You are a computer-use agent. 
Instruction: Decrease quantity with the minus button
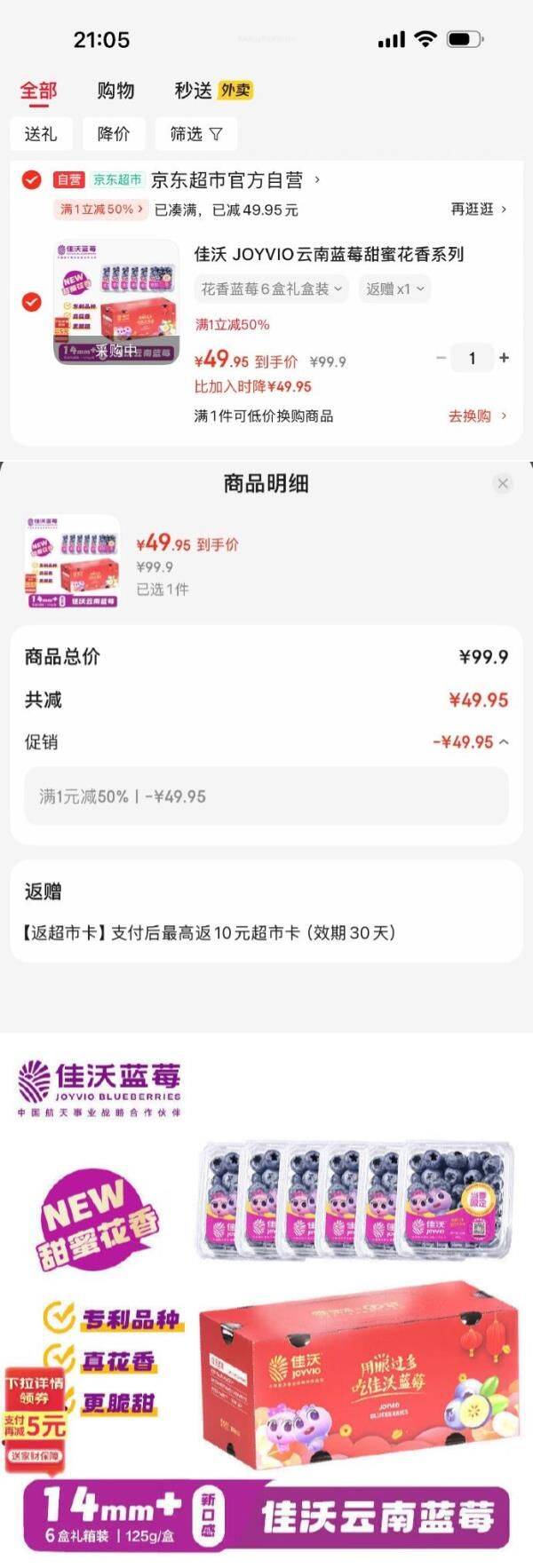coord(442,358)
